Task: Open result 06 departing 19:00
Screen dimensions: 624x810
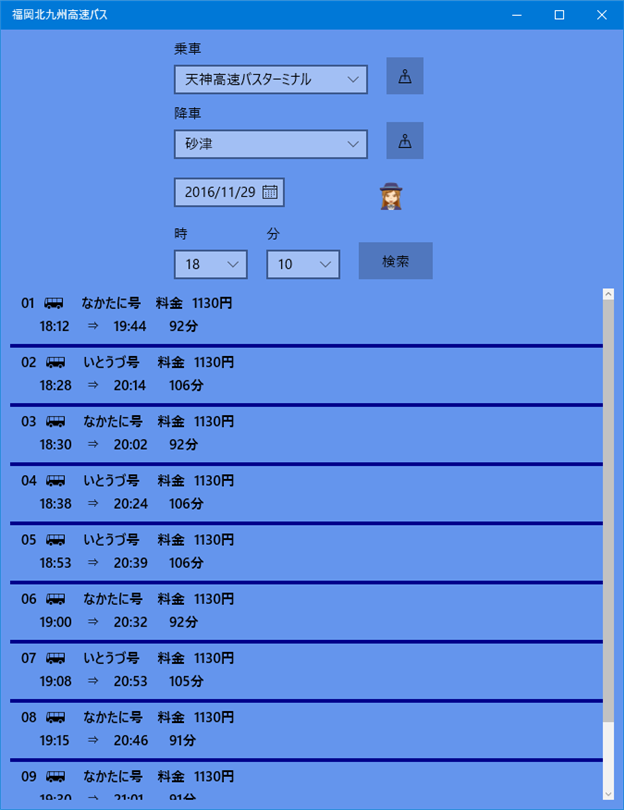Action: click(300, 610)
